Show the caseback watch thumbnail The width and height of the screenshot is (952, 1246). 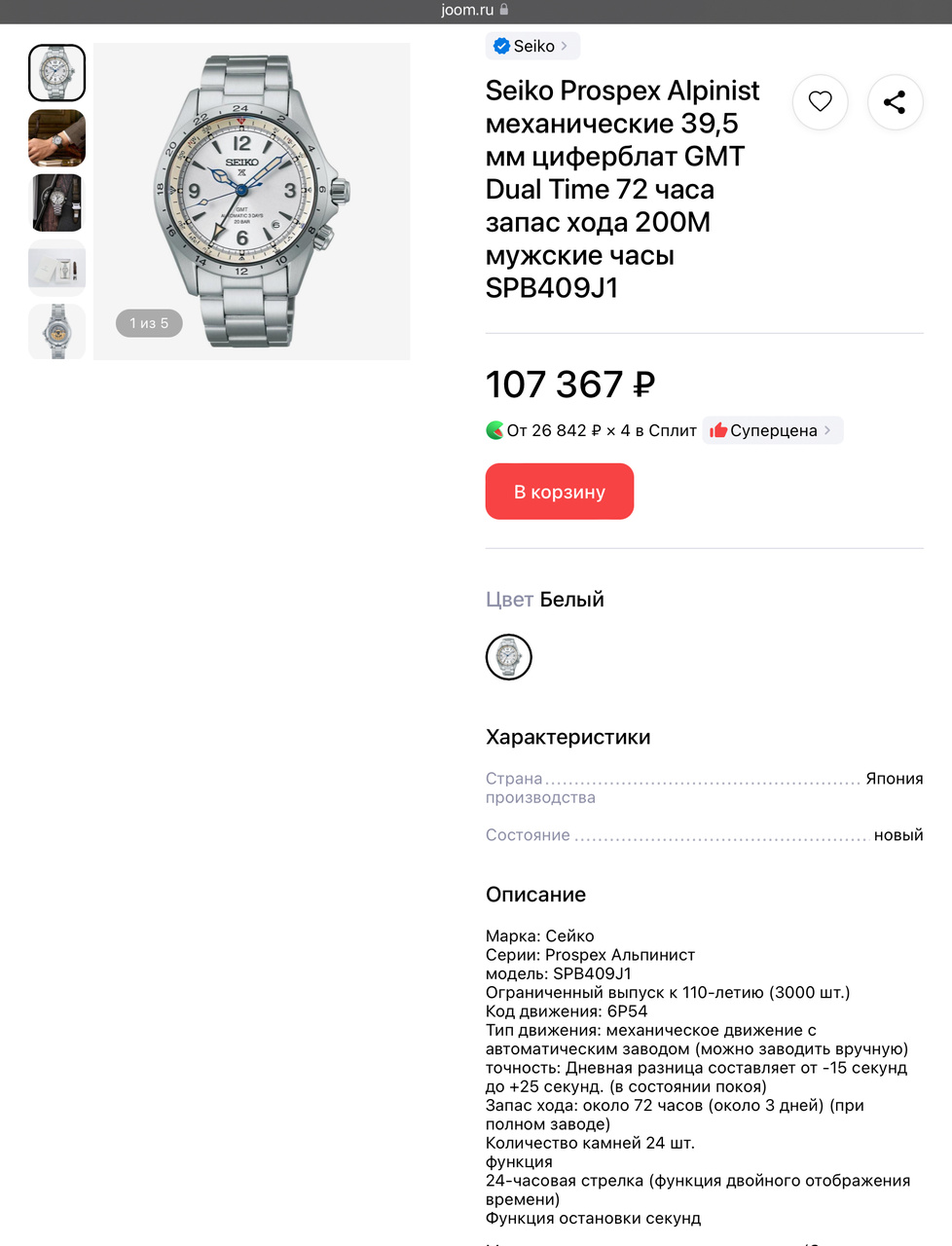point(56,331)
